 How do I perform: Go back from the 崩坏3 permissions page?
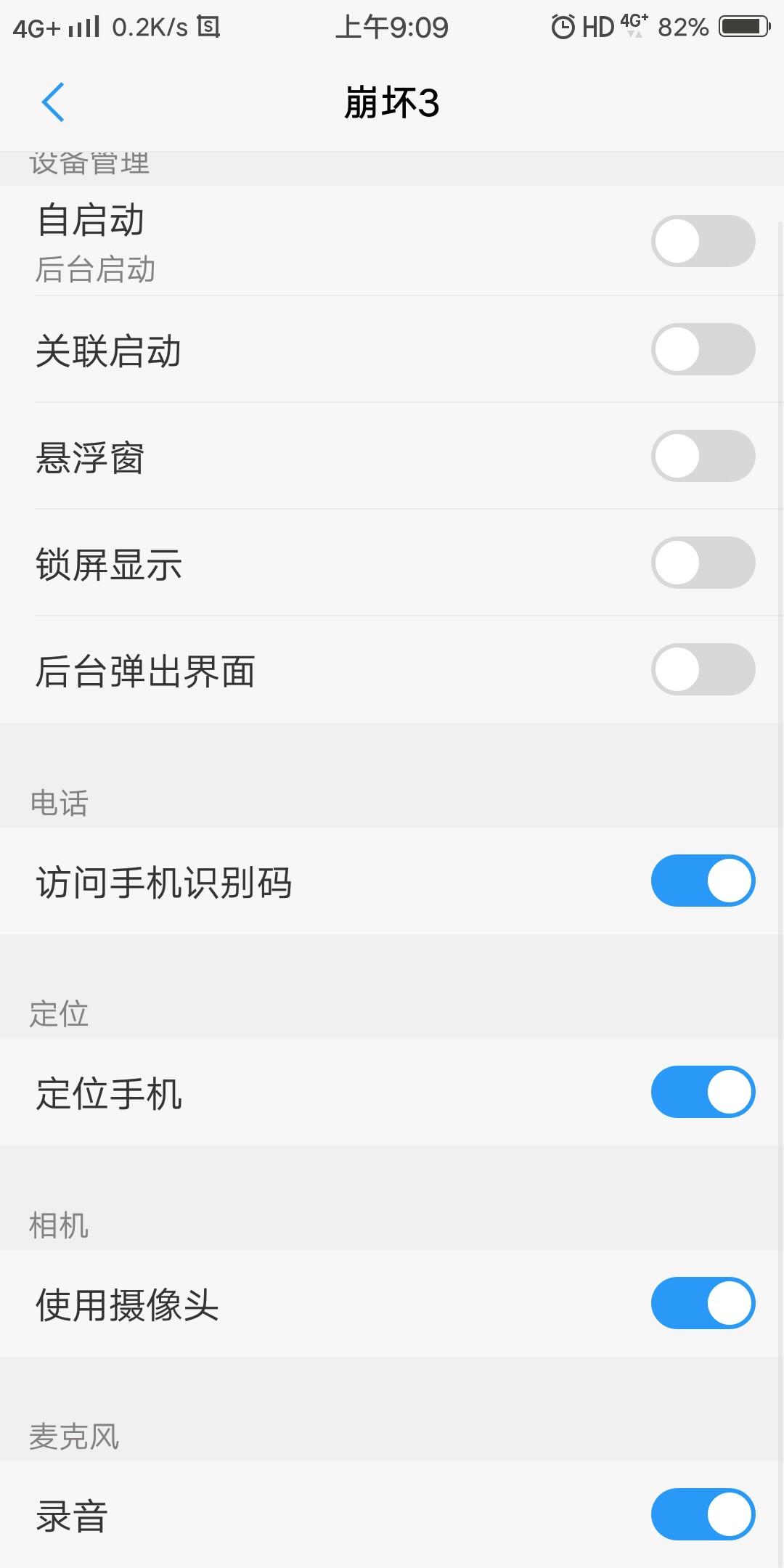pos(53,102)
